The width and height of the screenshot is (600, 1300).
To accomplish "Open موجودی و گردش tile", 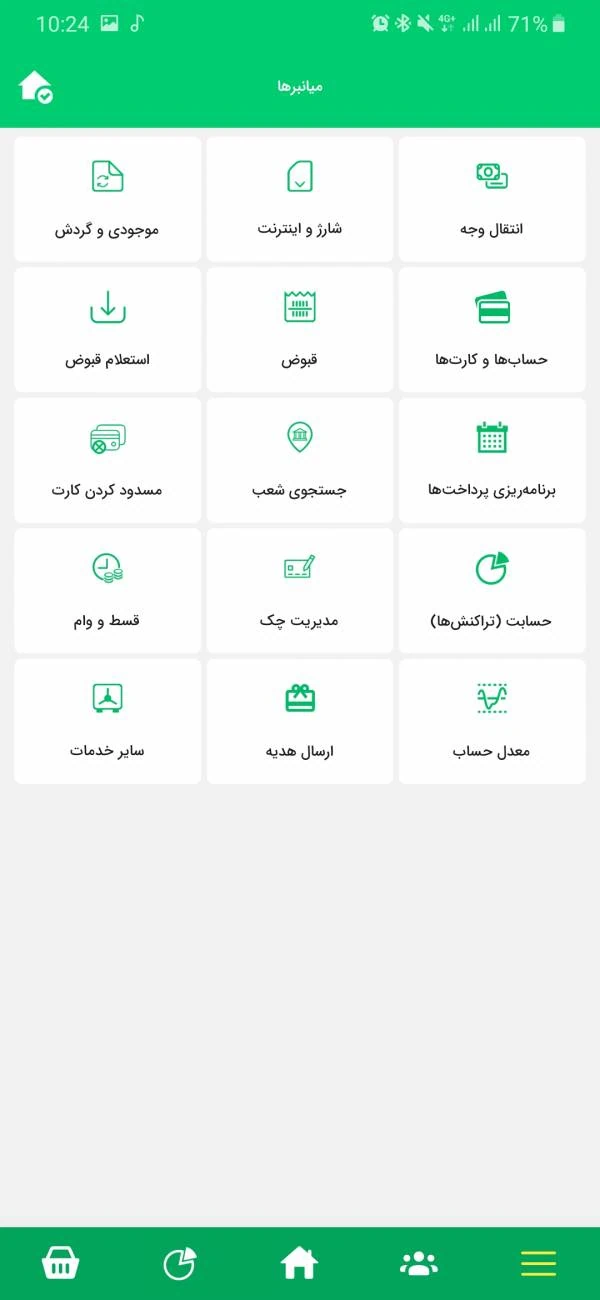I will [107, 199].
